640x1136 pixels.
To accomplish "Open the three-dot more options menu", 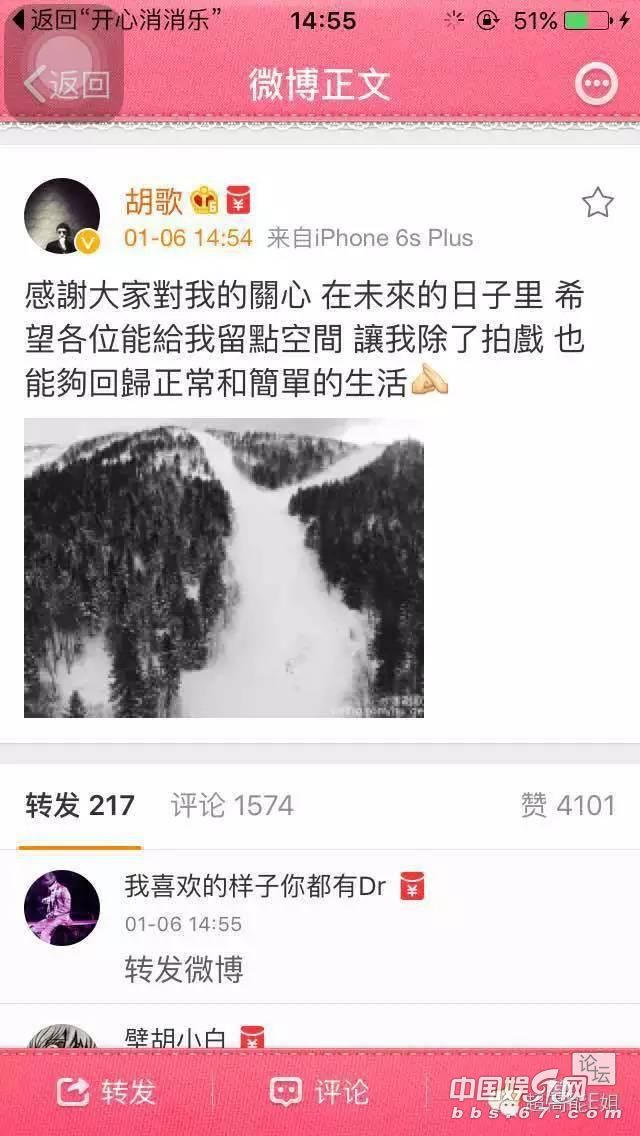I will 597,84.
